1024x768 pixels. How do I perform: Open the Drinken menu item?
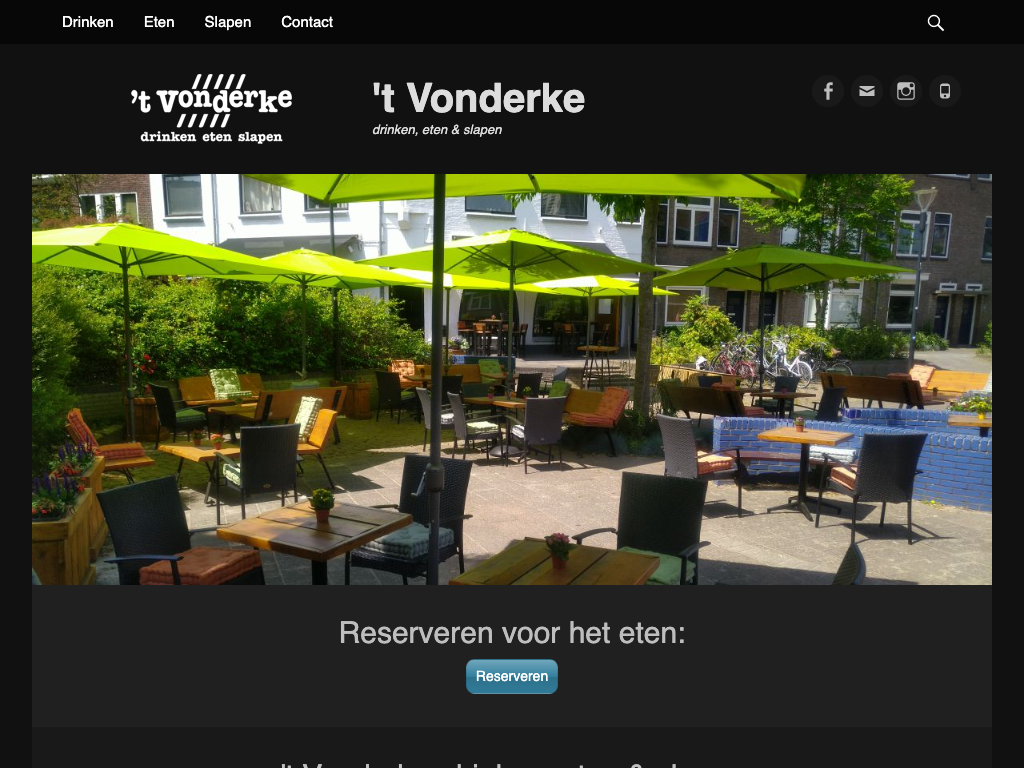click(x=88, y=22)
